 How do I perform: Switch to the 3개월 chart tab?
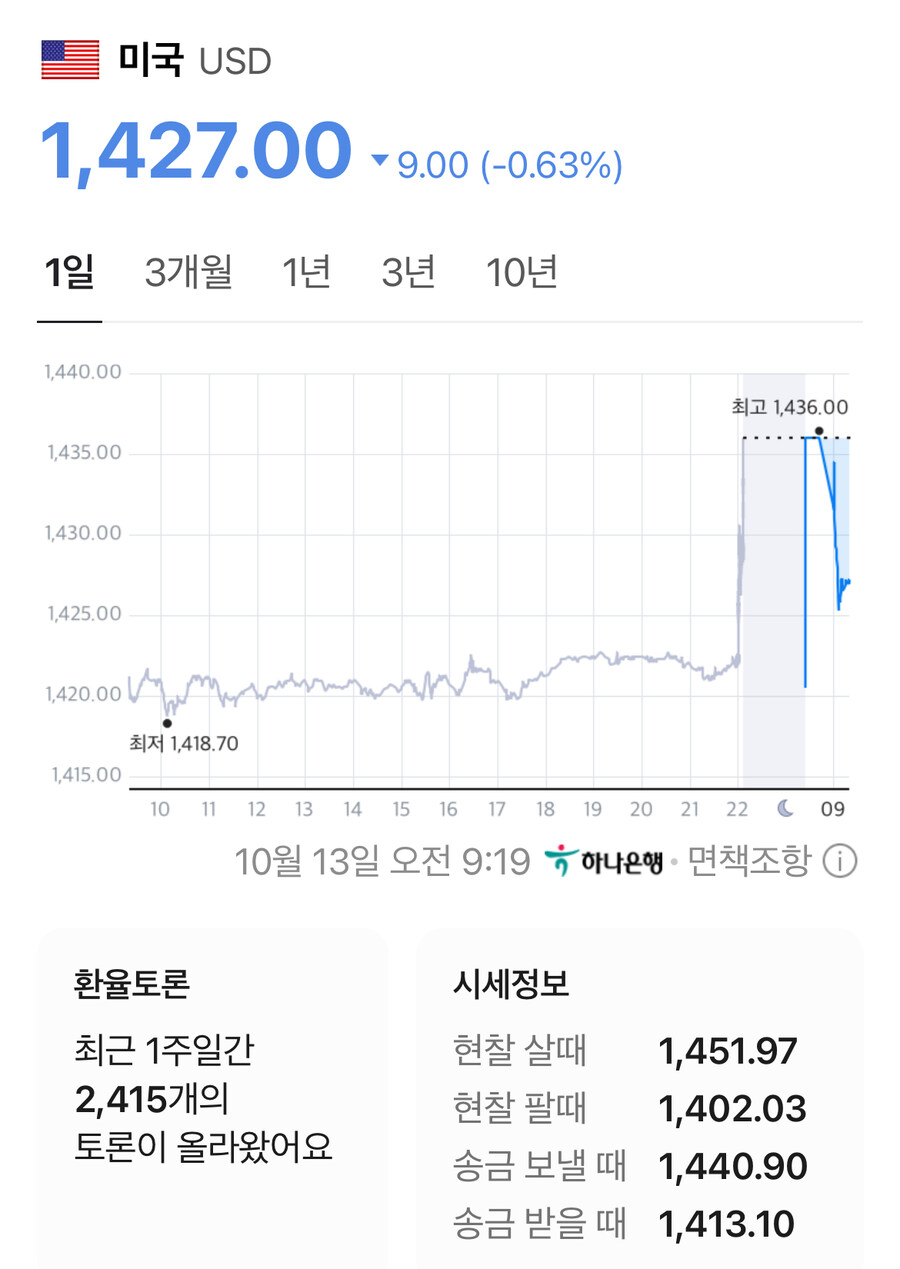[188, 272]
